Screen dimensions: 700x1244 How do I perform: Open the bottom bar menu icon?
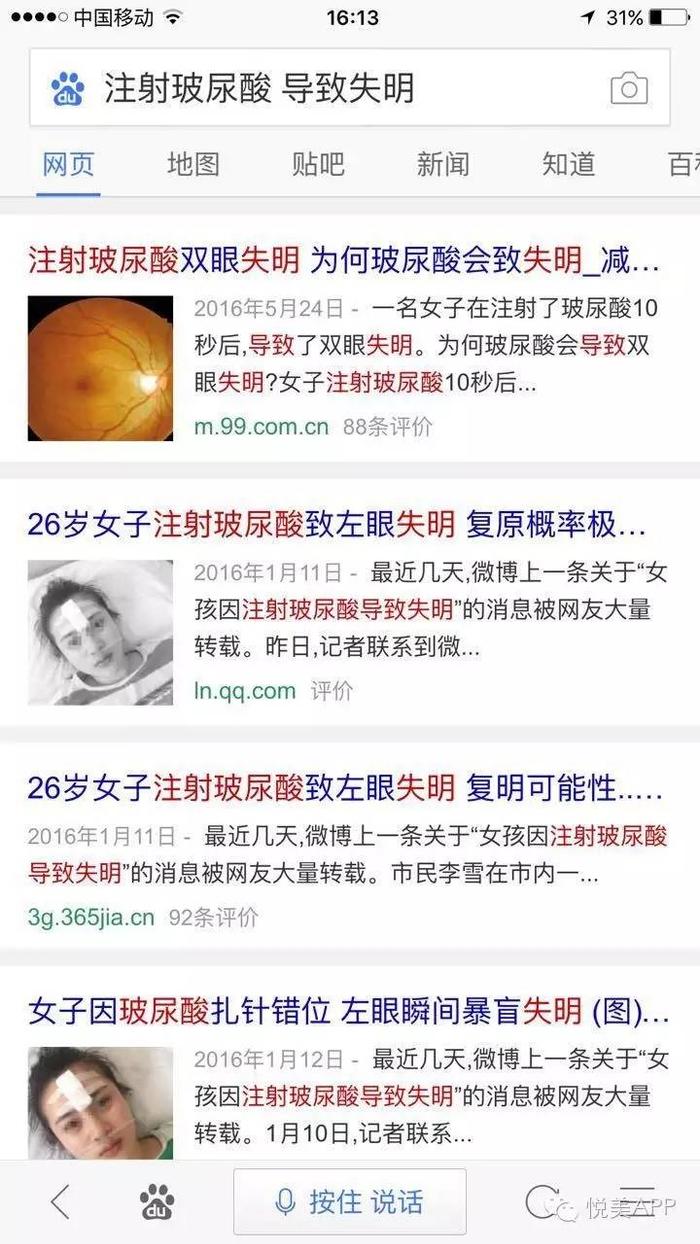coord(637,1202)
